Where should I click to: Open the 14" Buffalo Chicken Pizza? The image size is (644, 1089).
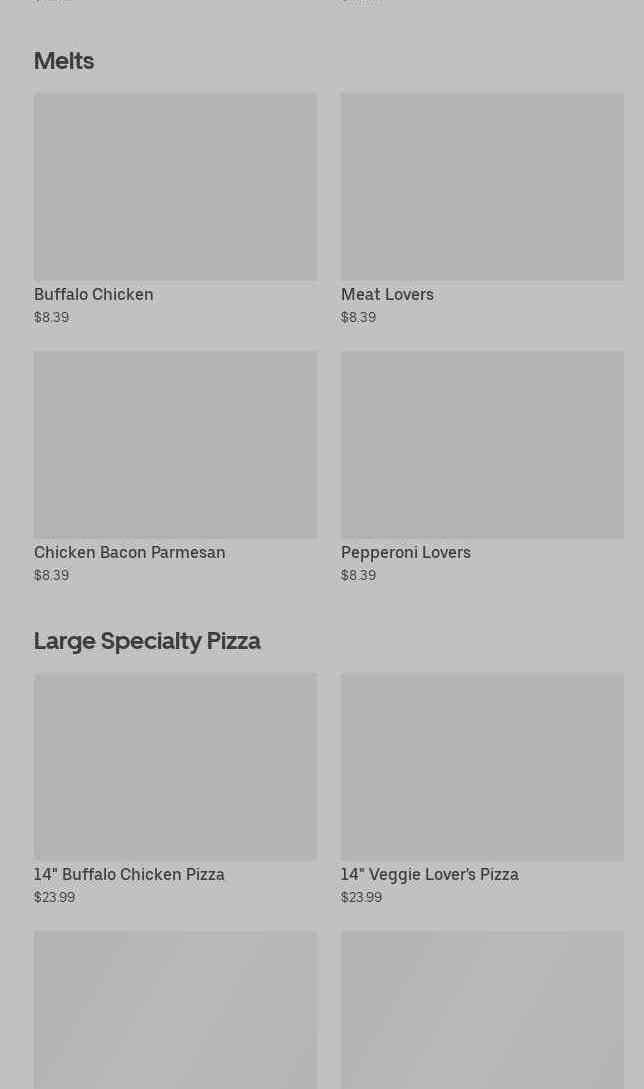click(175, 789)
